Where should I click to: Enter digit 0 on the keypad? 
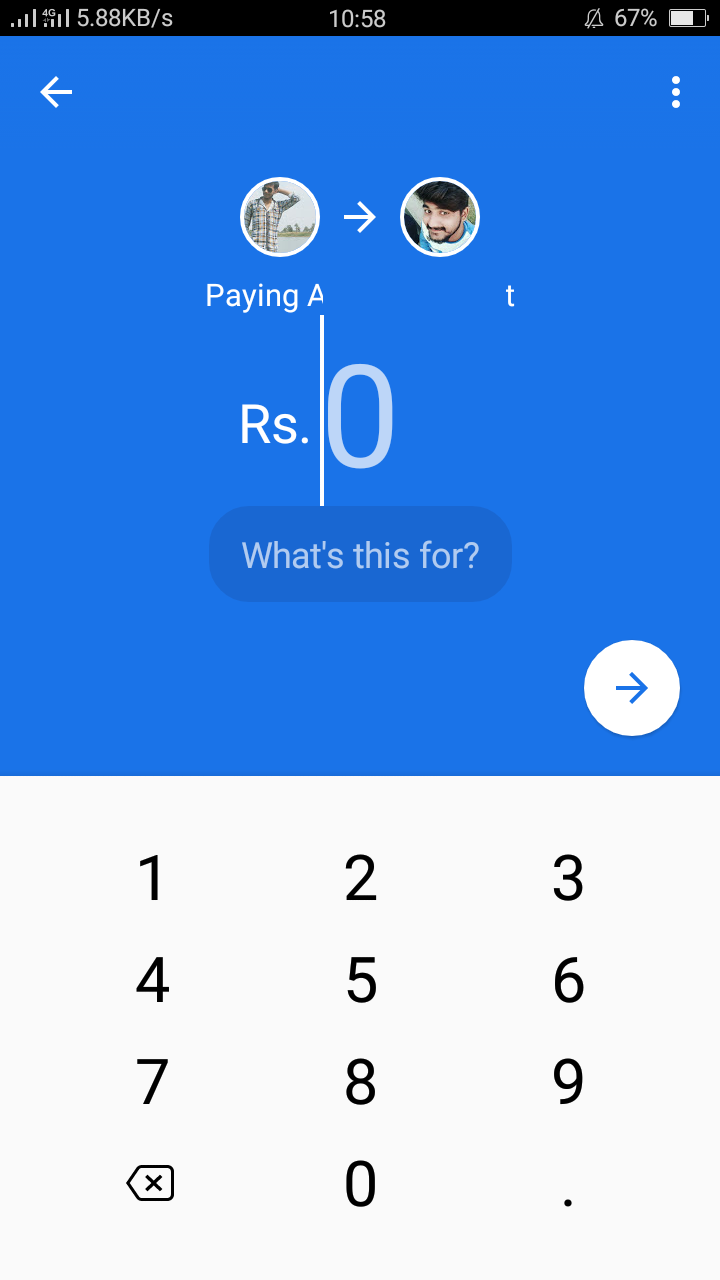(x=360, y=1185)
